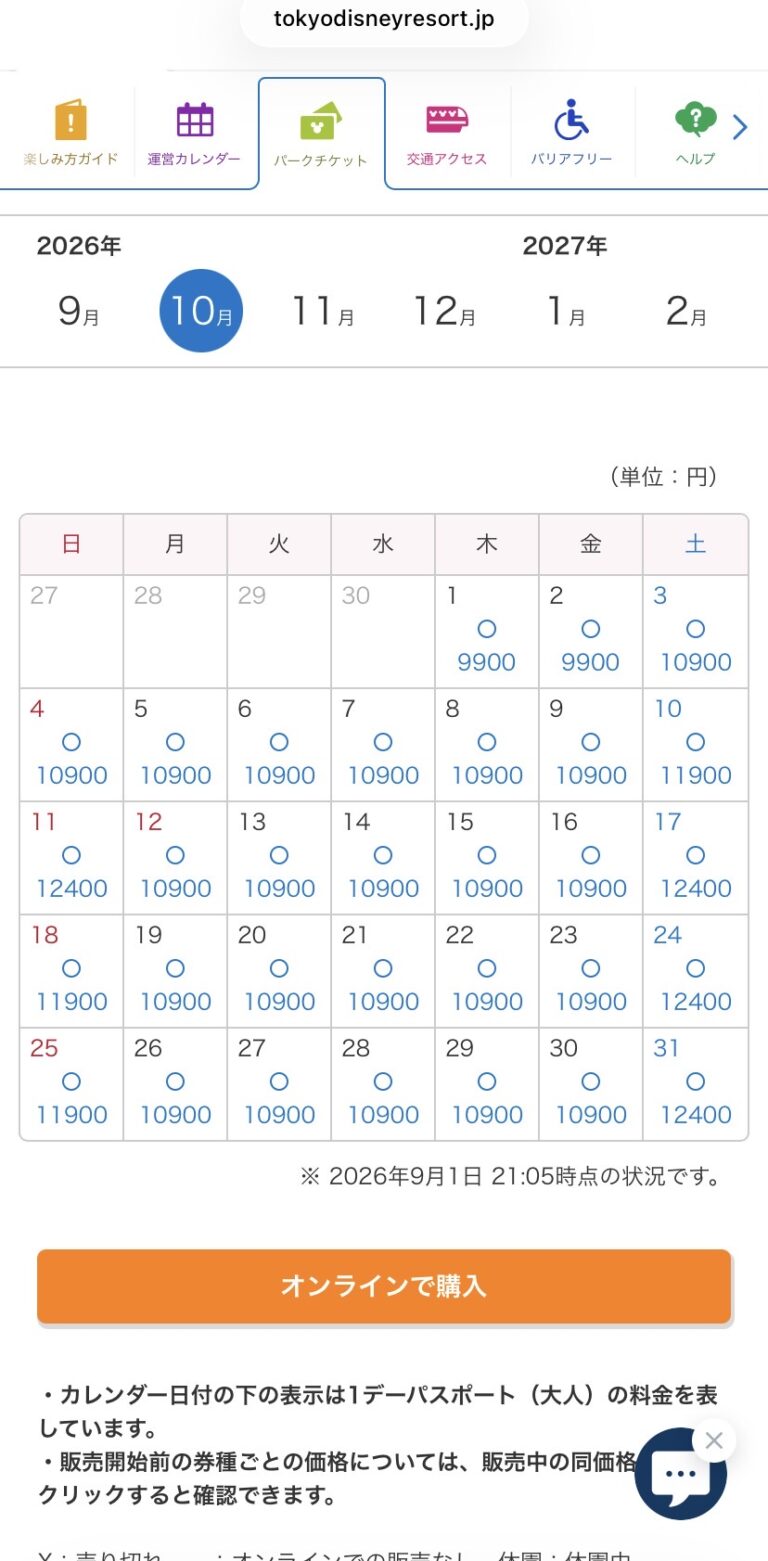
Task: Select October 1 priced at 9900
Action: click(x=487, y=631)
